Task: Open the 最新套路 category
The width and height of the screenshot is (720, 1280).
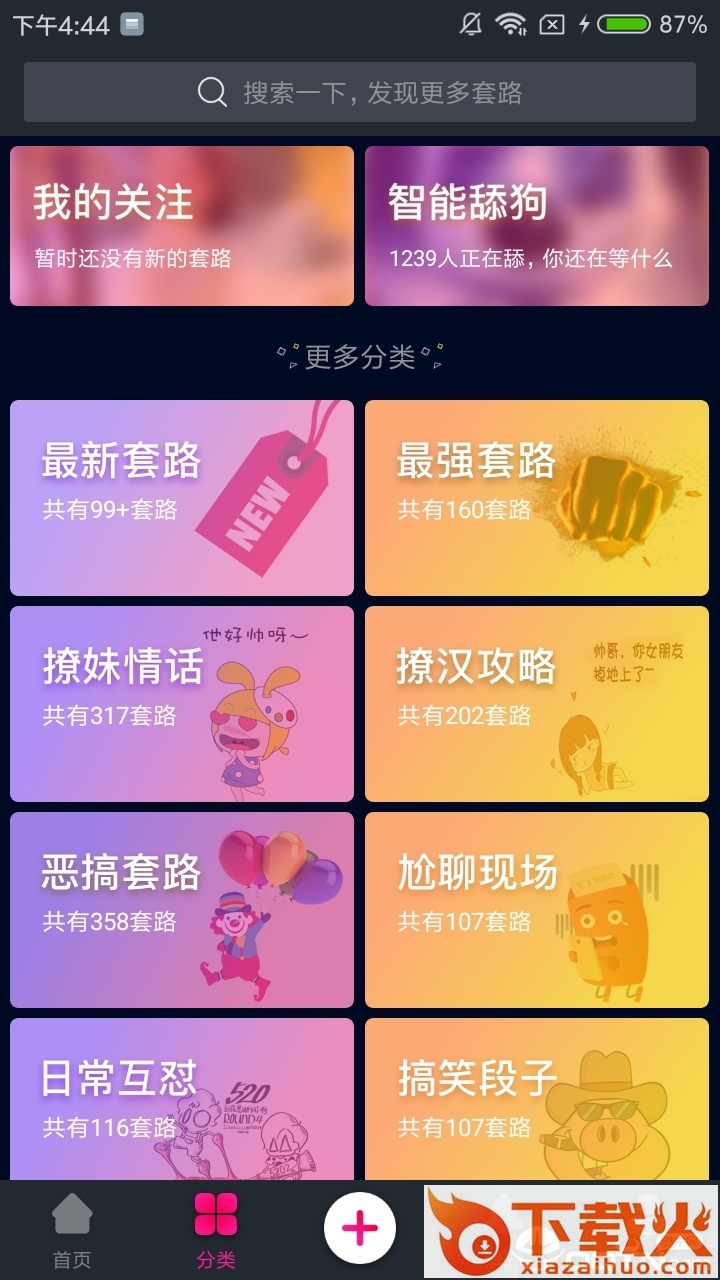Action: point(182,497)
